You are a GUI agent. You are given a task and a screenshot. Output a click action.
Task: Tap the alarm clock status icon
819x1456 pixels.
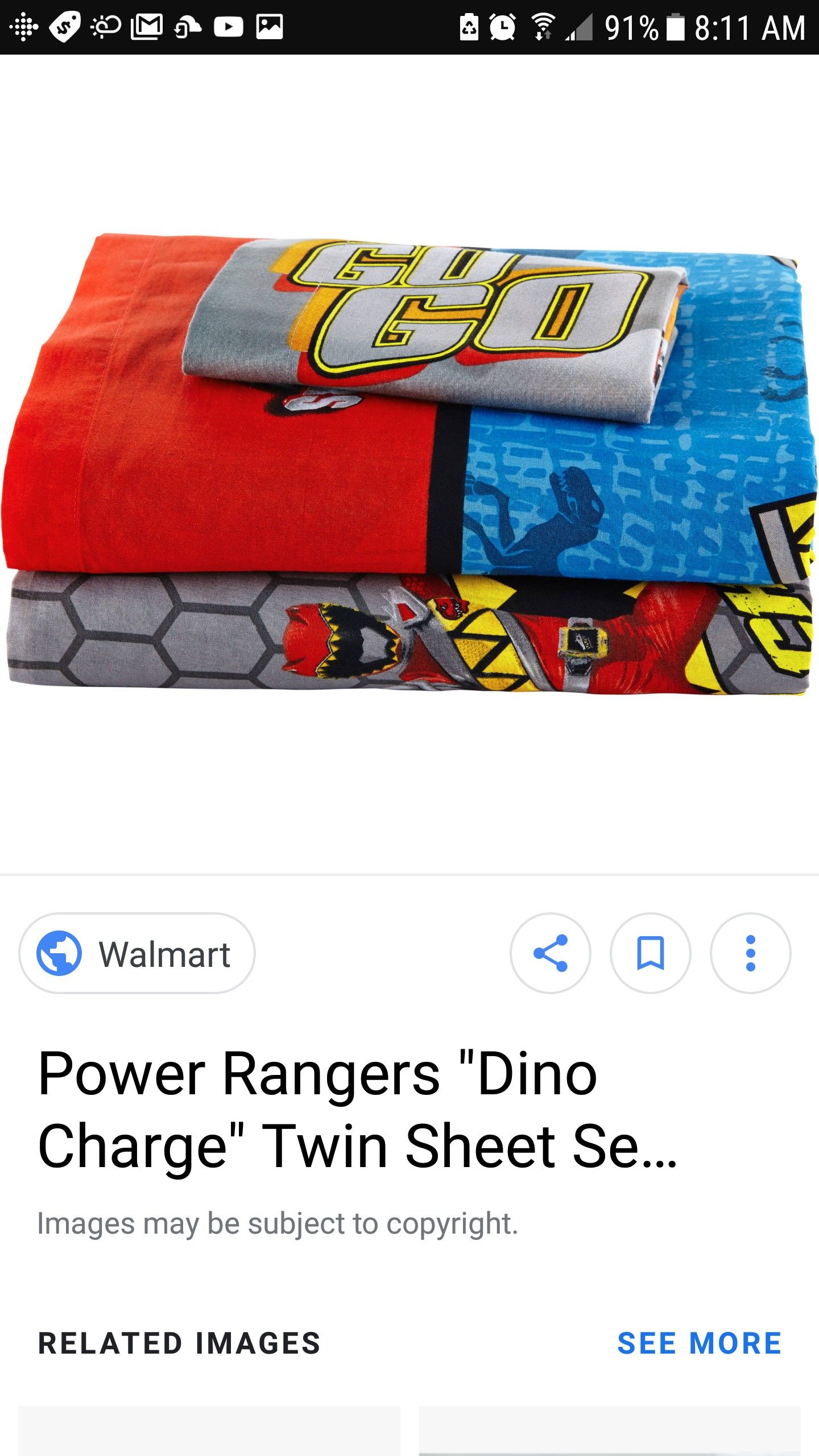tap(502, 26)
